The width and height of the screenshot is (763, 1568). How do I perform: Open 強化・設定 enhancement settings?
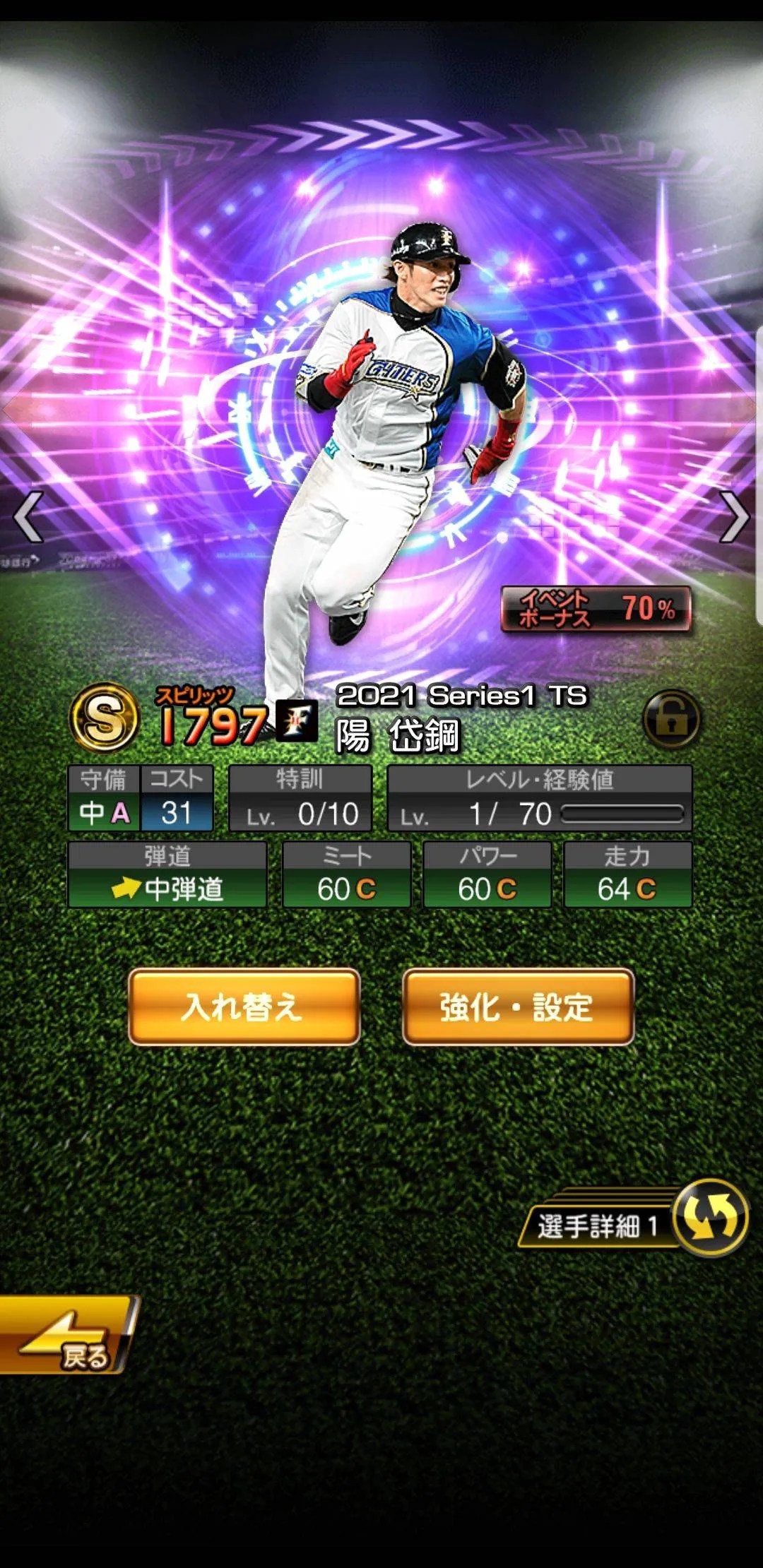click(x=518, y=1006)
